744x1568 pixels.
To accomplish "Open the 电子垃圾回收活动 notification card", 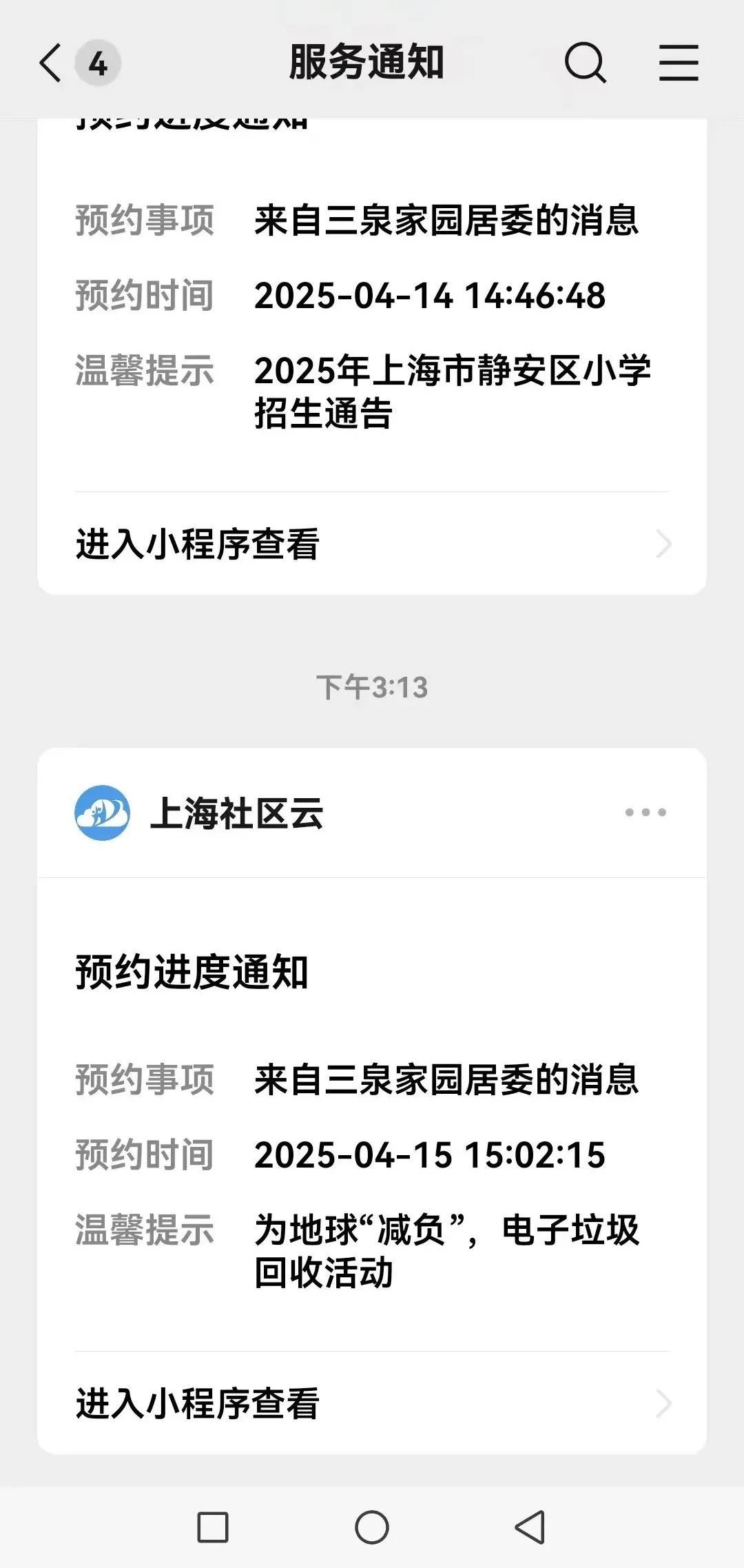I will tap(372, 1114).
